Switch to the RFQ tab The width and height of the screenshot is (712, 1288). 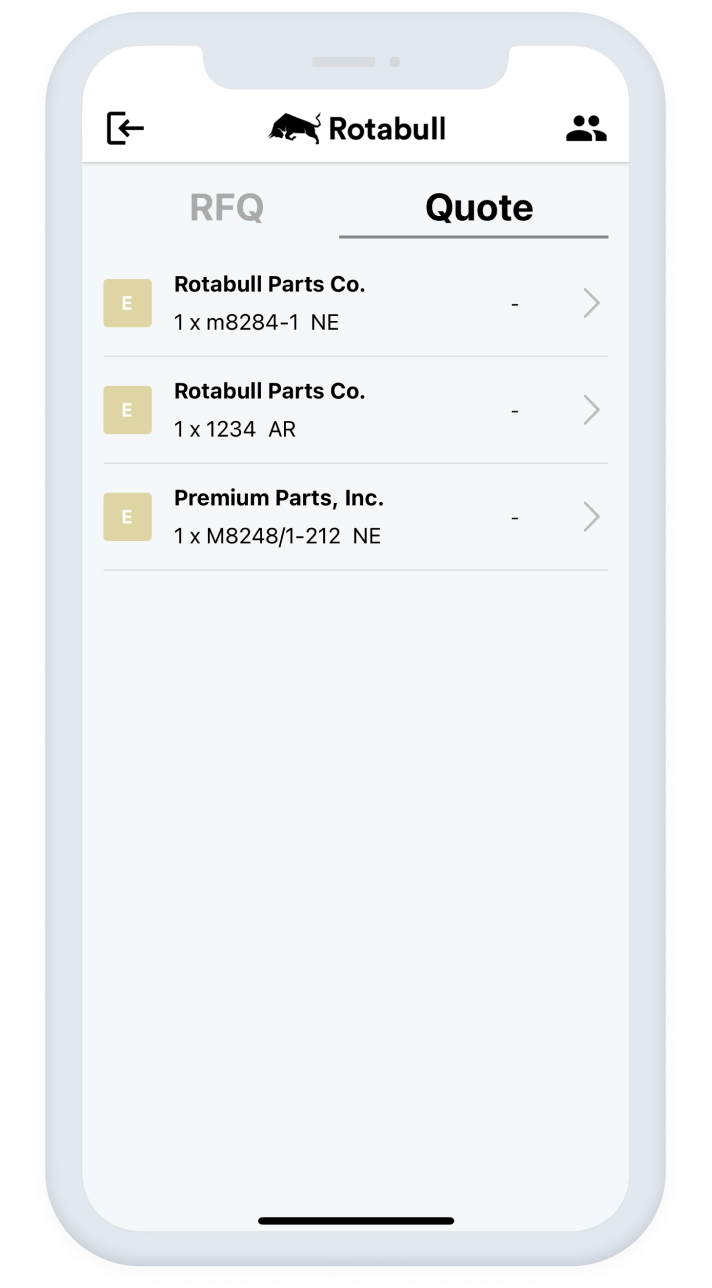click(x=227, y=208)
